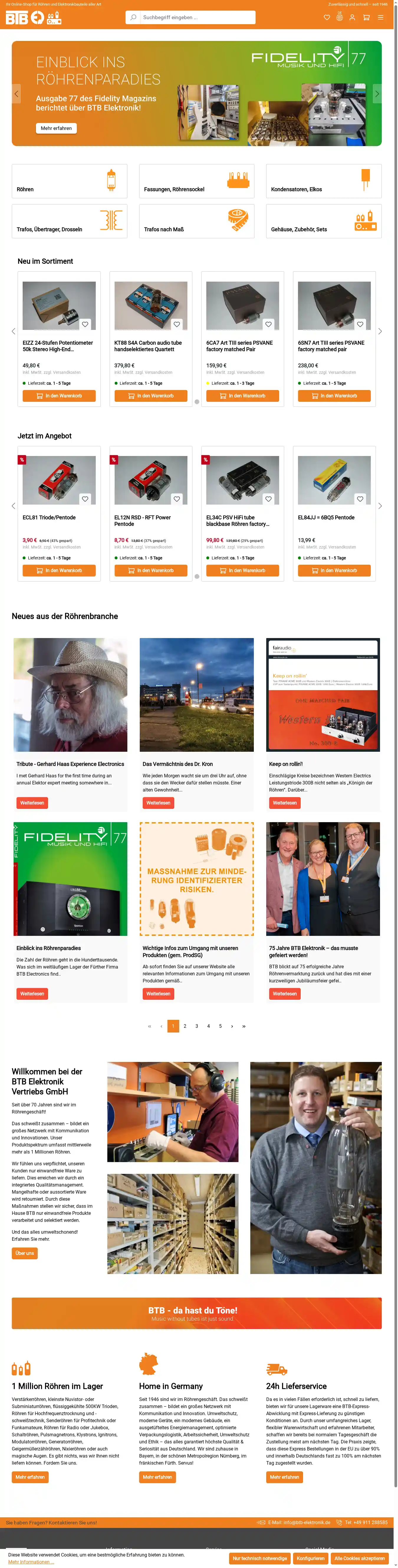This screenshot has width=398, height=1568.
Task: Open Fassungen, Röhrensockel category
Action: [x=196, y=181]
